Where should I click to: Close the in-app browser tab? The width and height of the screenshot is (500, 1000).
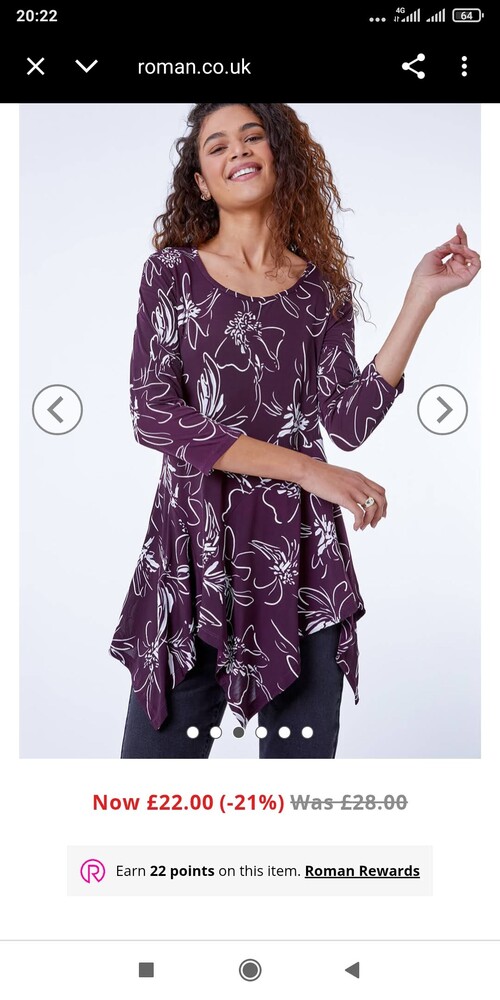pos(36,66)
